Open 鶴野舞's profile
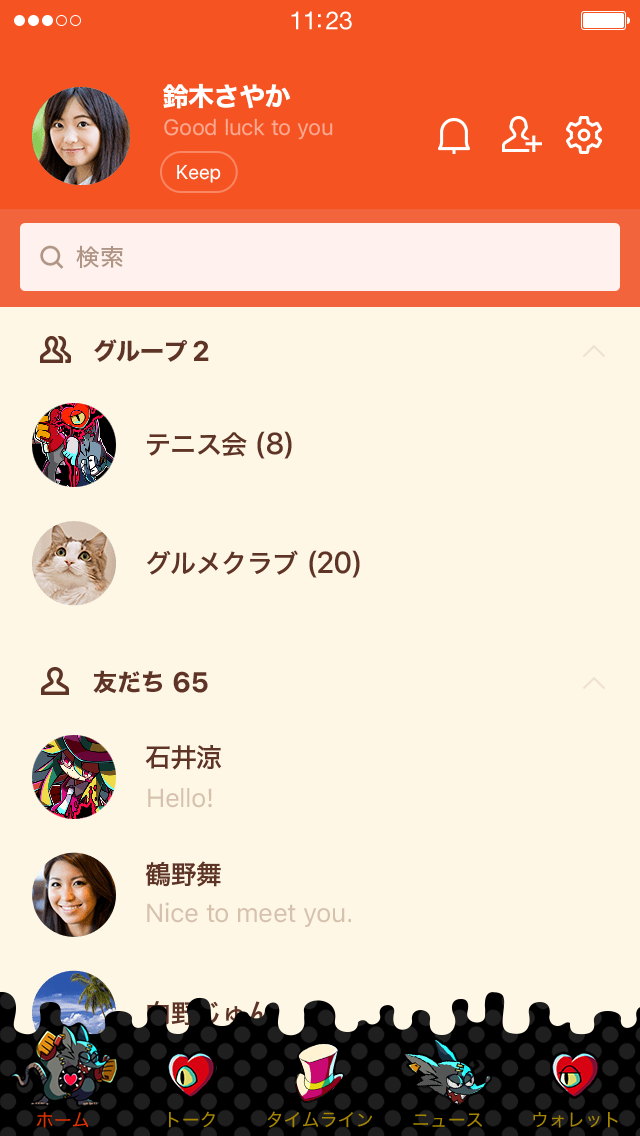Viewport: 640px width, 1136px height. [320, 895]
